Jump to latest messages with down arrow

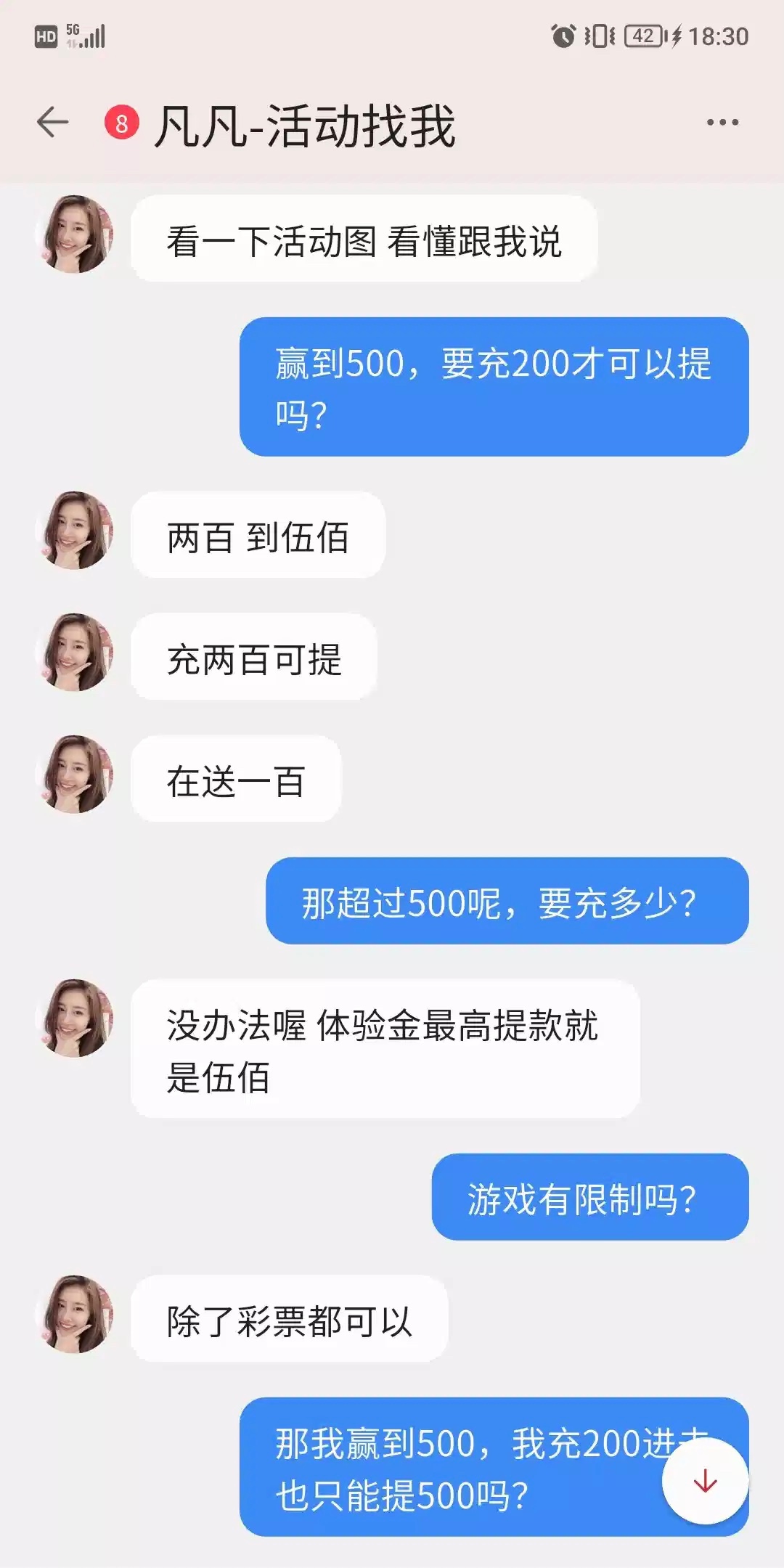705,1481
